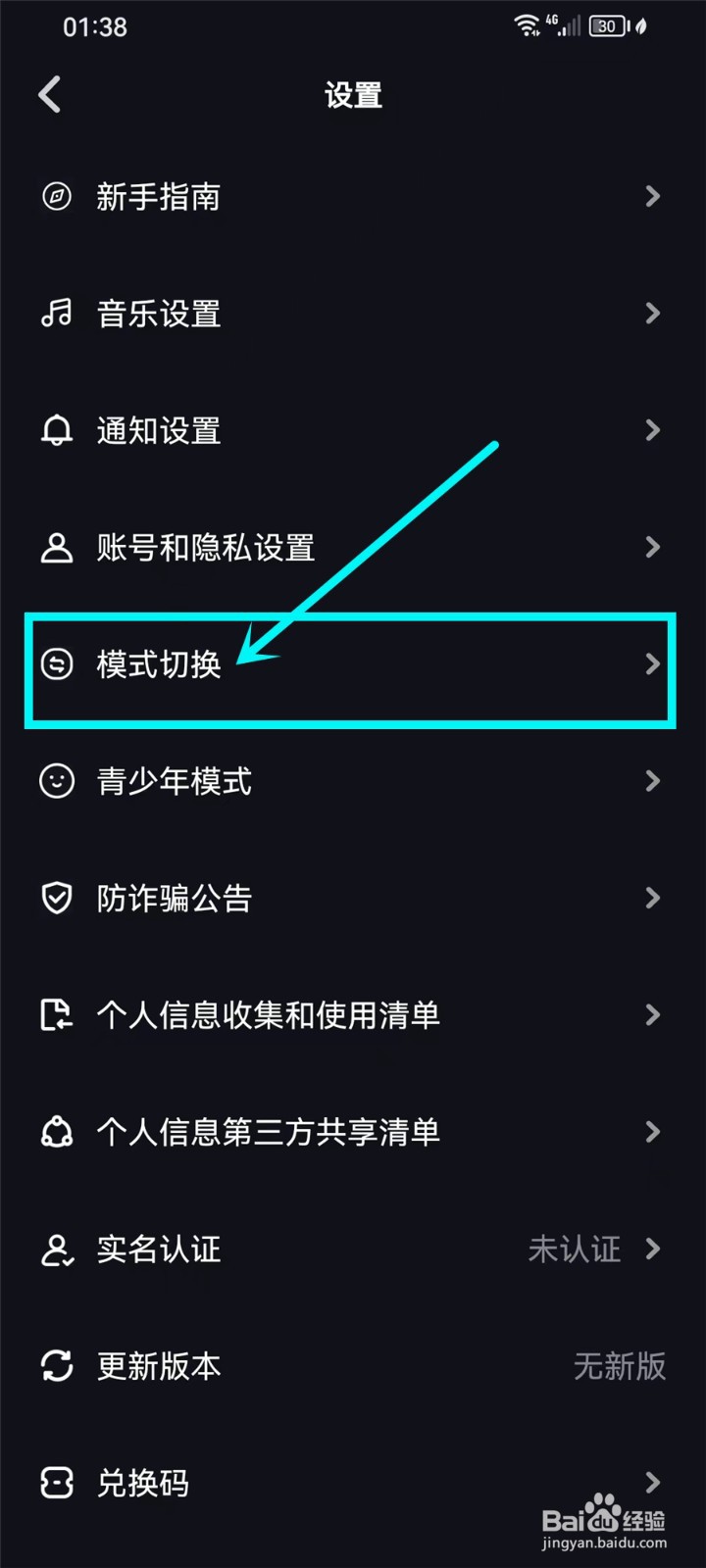Tap the back arrow at top left
The width and height of the screenshot is (706, 1568).
click(49, 94)
